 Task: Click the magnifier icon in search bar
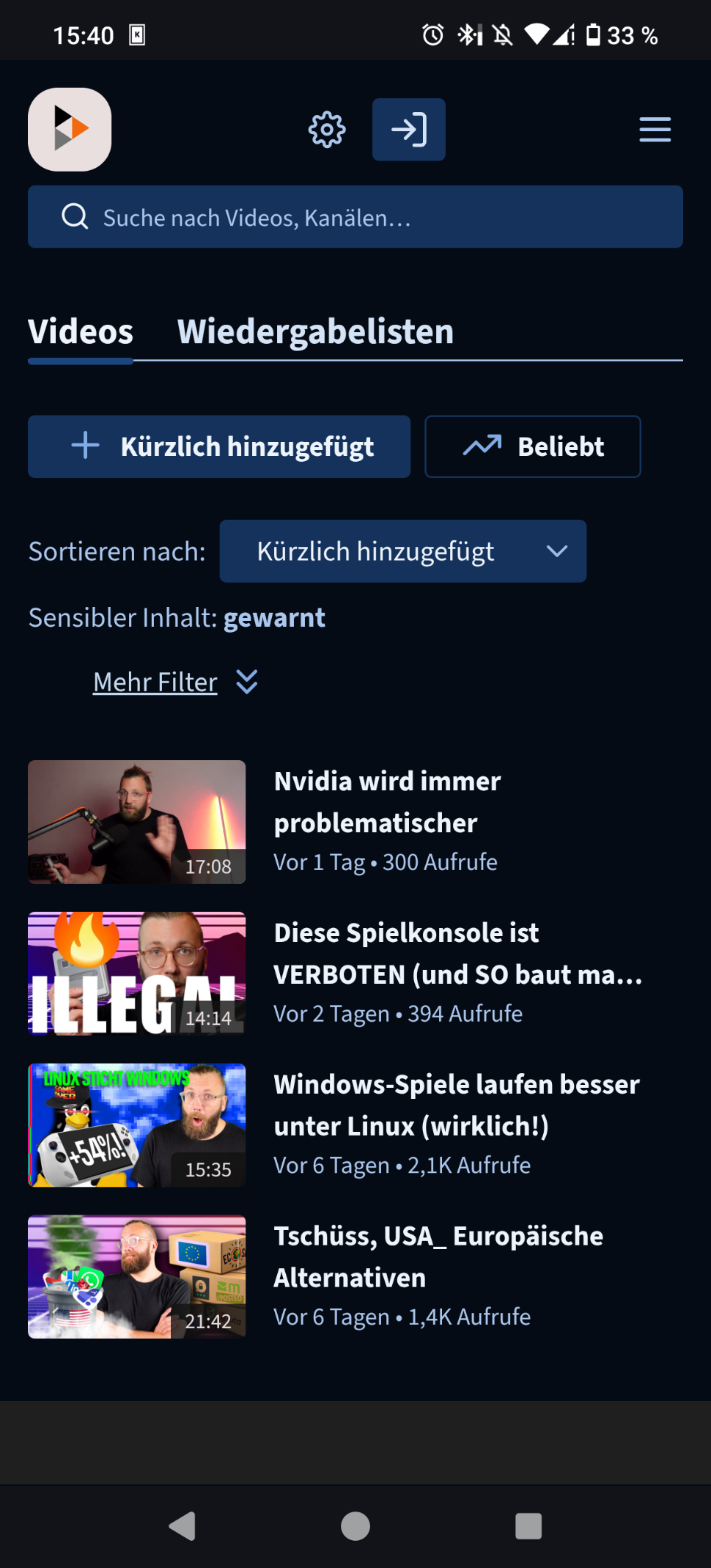click(x=75, y=216)
